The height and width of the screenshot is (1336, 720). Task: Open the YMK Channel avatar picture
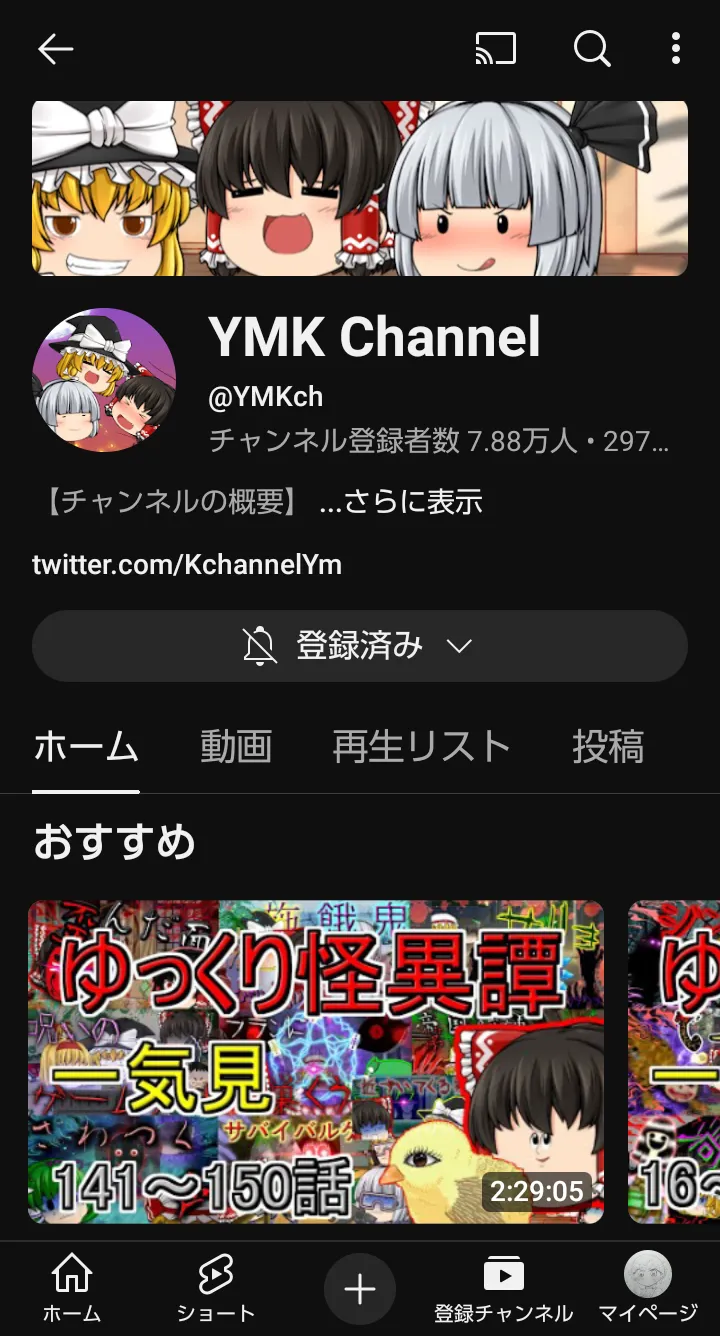[104, 381]
